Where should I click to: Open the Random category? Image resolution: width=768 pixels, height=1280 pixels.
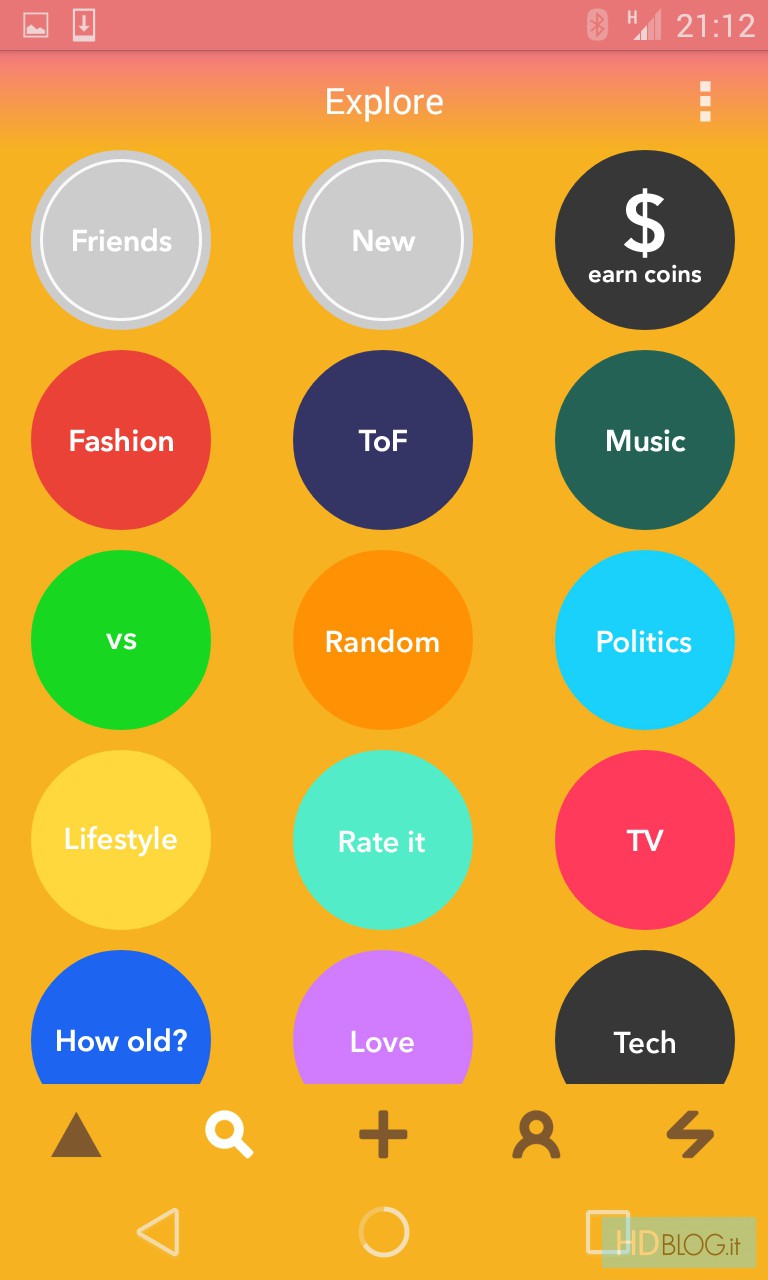coord(383,640)
